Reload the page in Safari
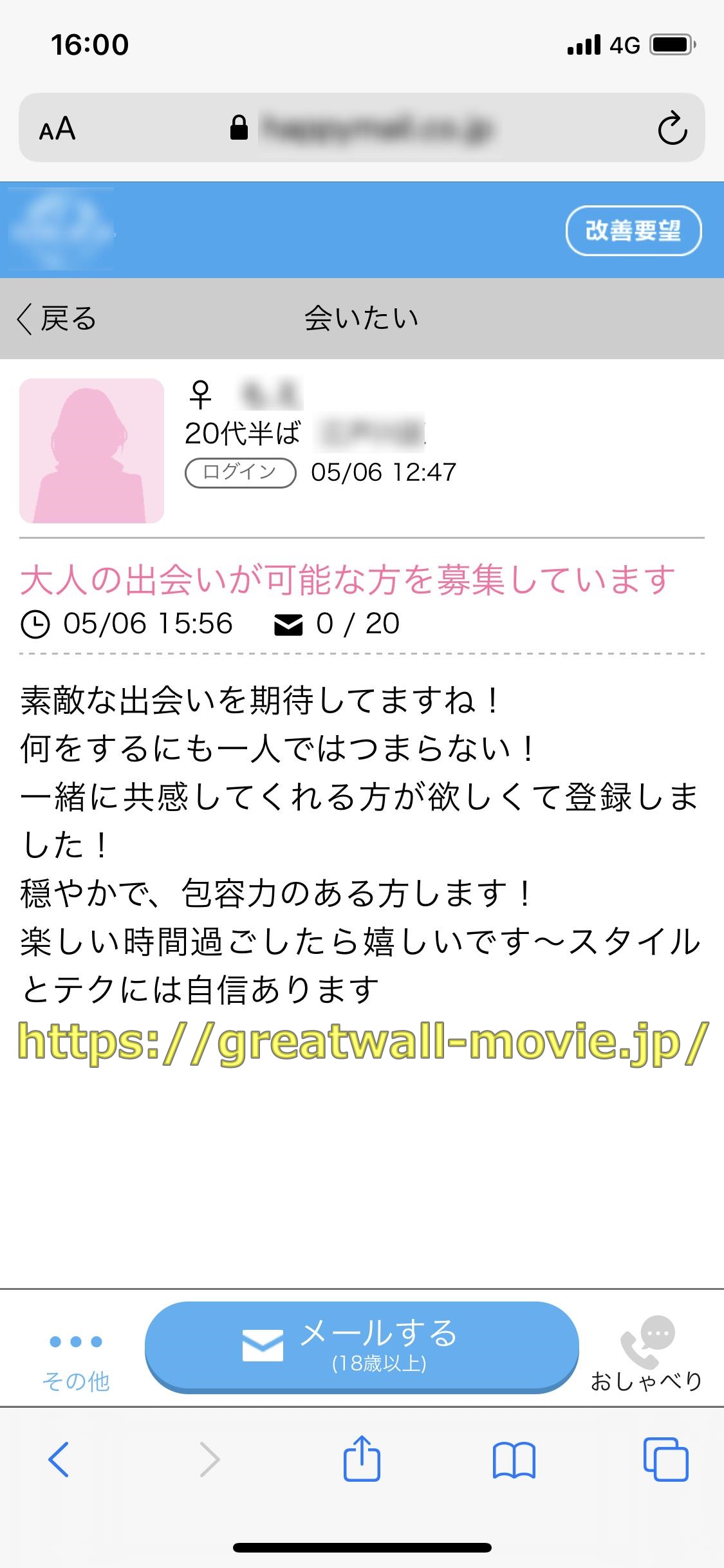 [672, 128]
